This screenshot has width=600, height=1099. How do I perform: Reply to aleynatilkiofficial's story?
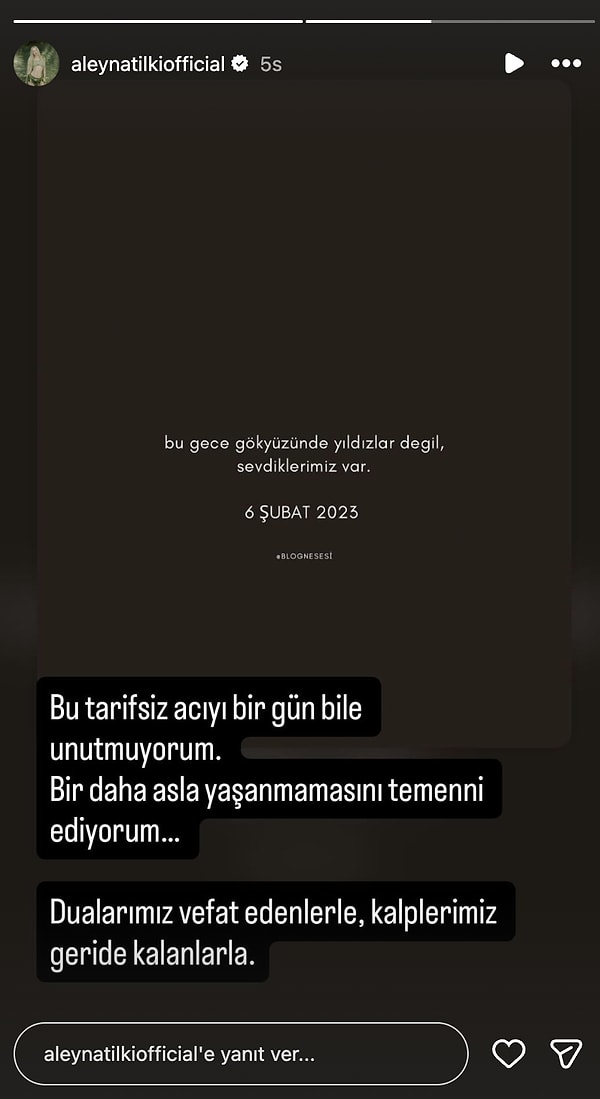(x=240, y=1054)
